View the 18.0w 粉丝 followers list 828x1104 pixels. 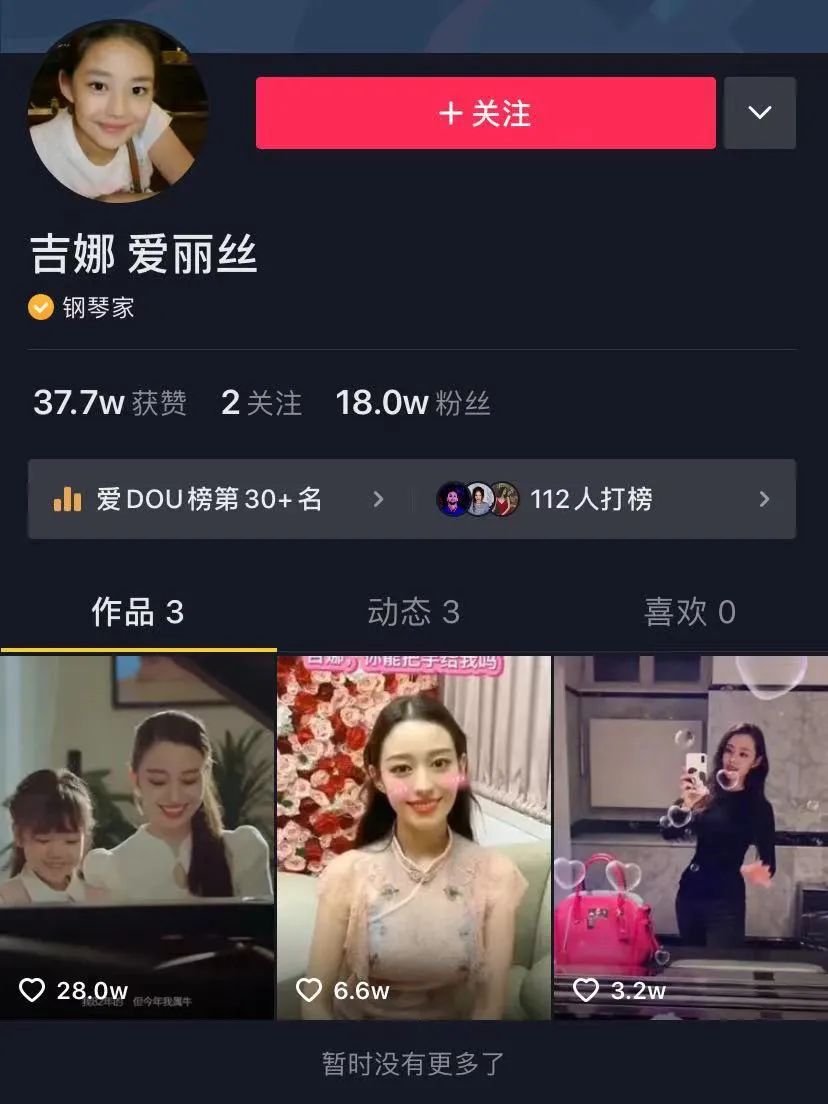tap(412, 403)
